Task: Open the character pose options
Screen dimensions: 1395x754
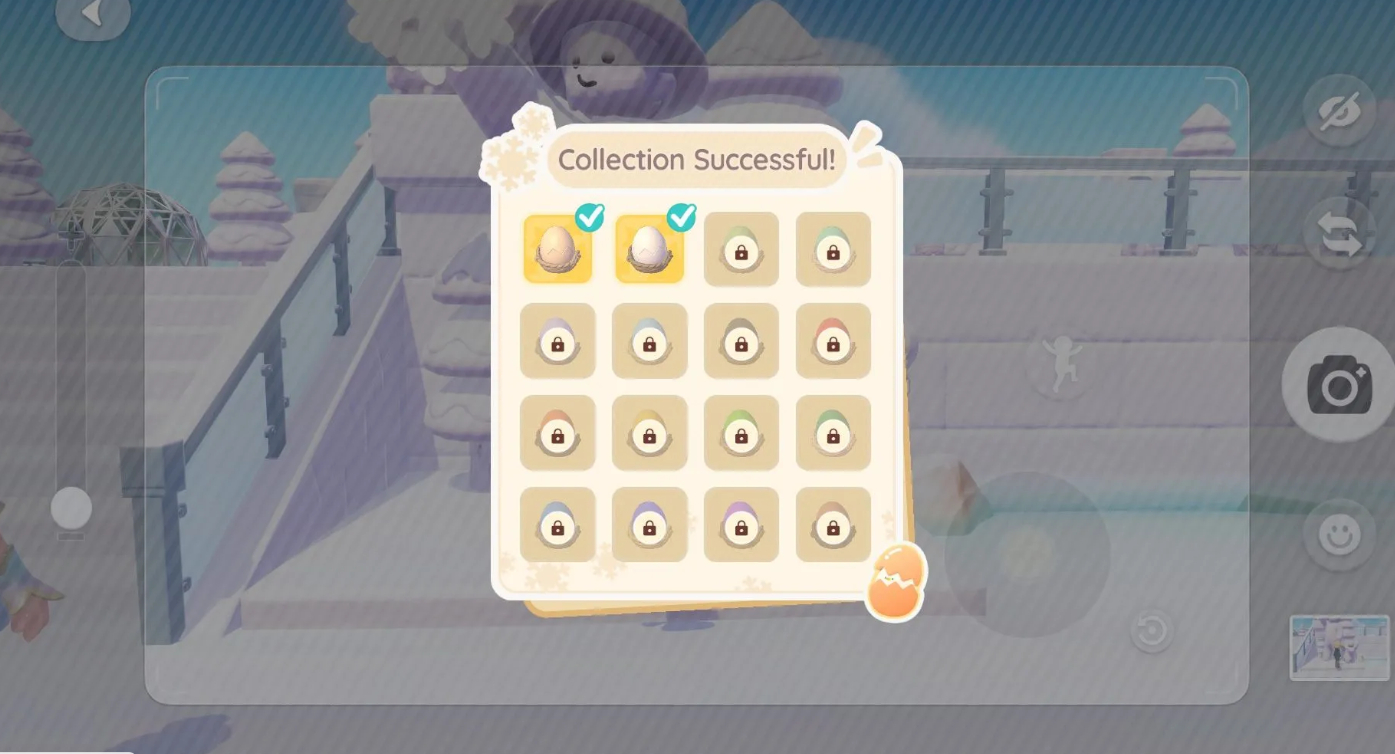Action: [x=1060, y=363]
